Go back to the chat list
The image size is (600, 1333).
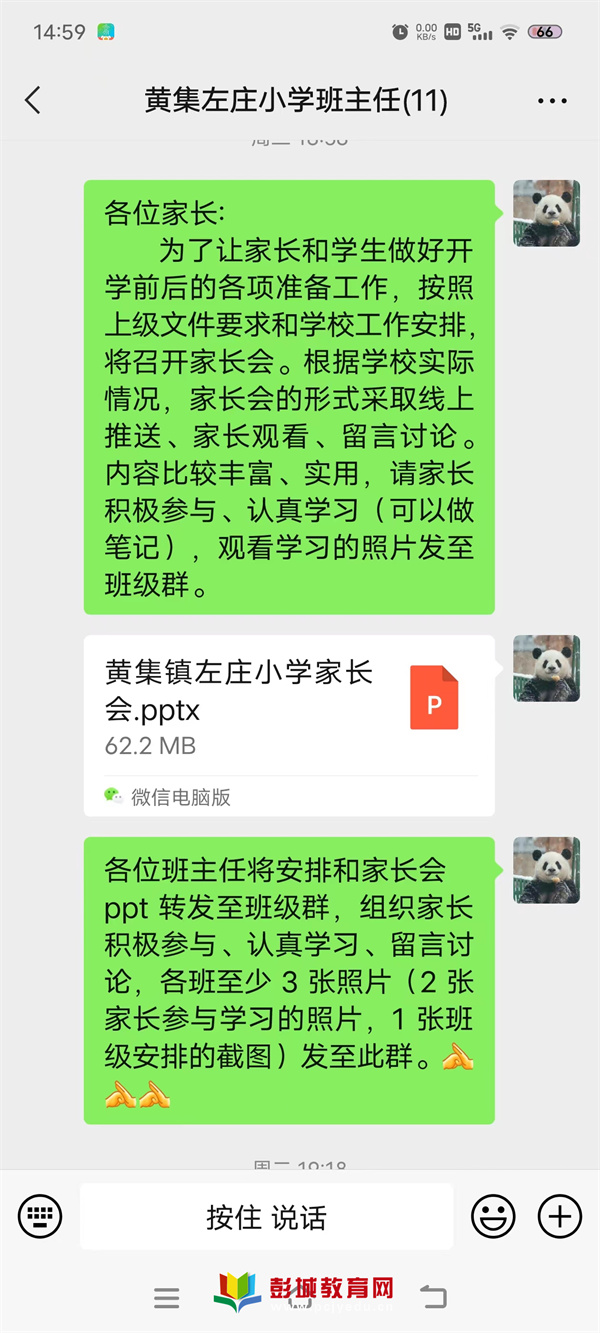(33, 100)
